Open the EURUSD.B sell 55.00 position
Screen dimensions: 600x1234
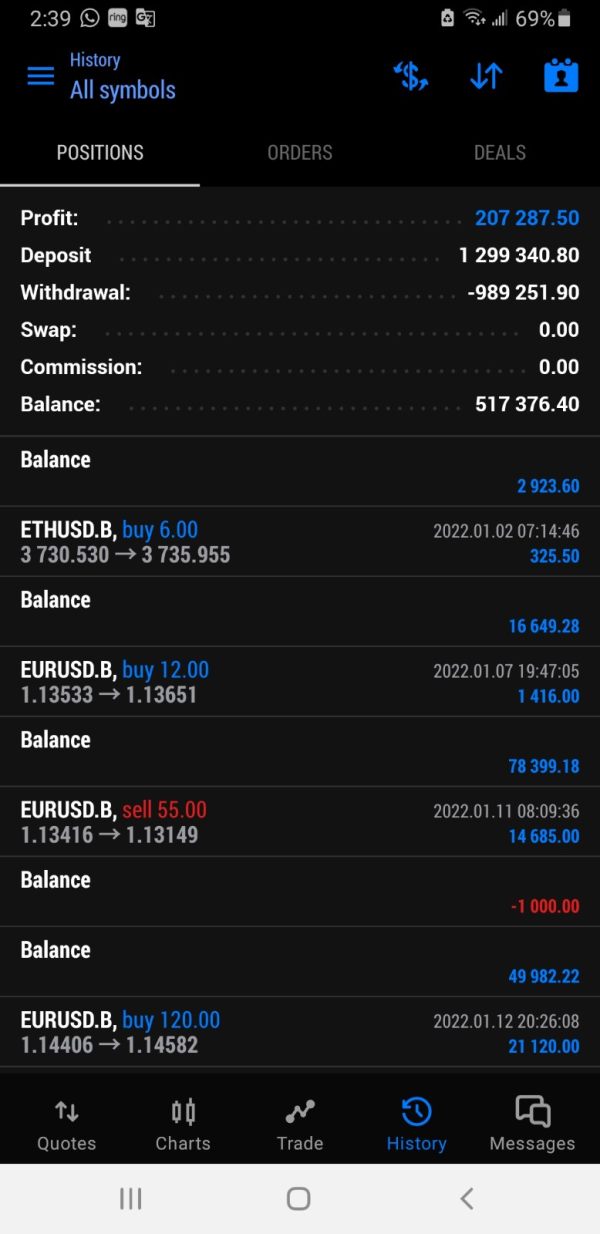coord(300,821)
